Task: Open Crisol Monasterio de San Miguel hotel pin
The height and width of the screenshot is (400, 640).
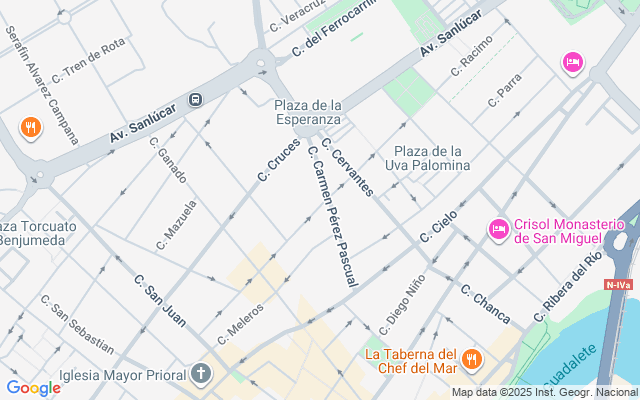Action: [x=498, y=230]
